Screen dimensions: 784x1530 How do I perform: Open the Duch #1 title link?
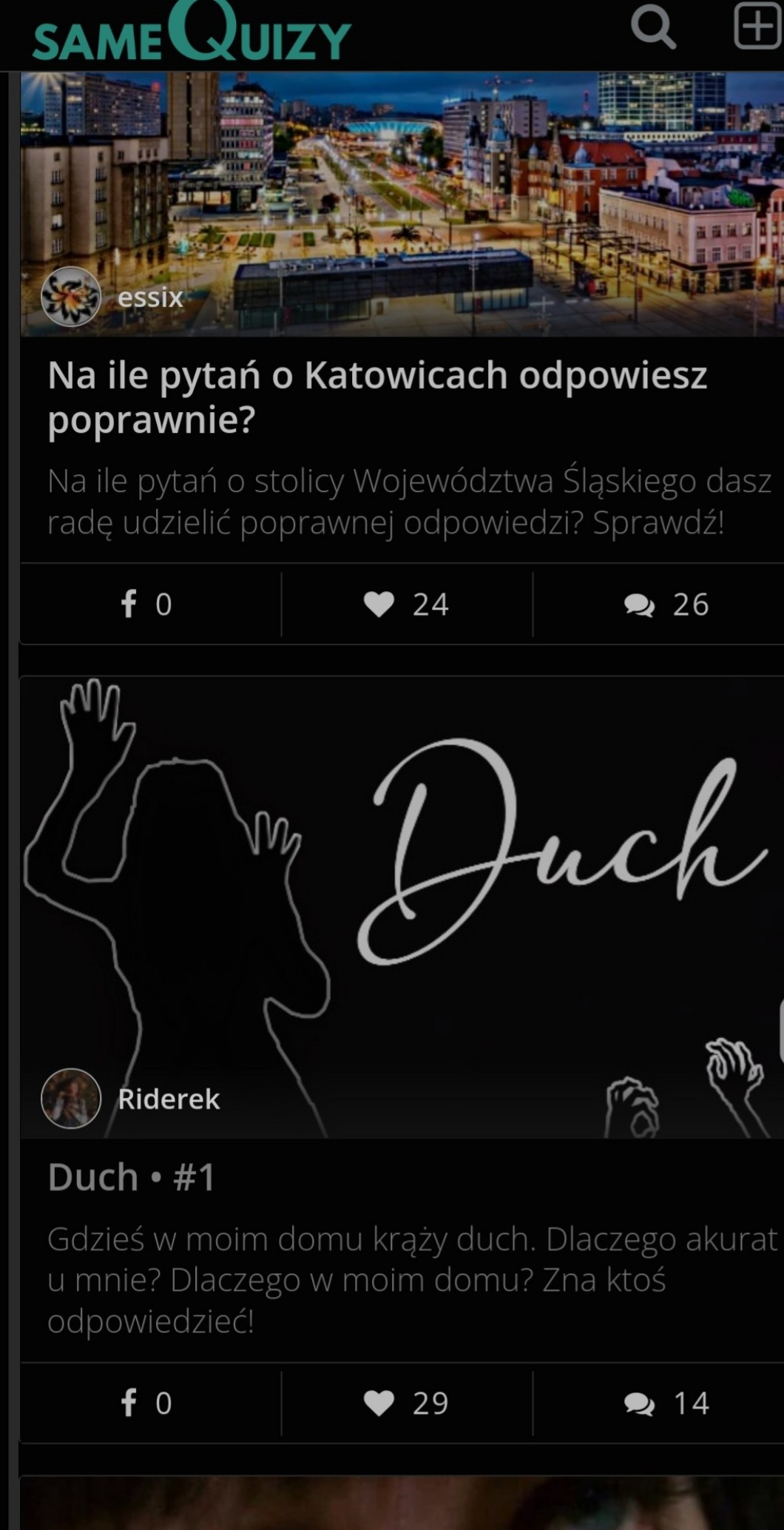(x=132, y=1177)
